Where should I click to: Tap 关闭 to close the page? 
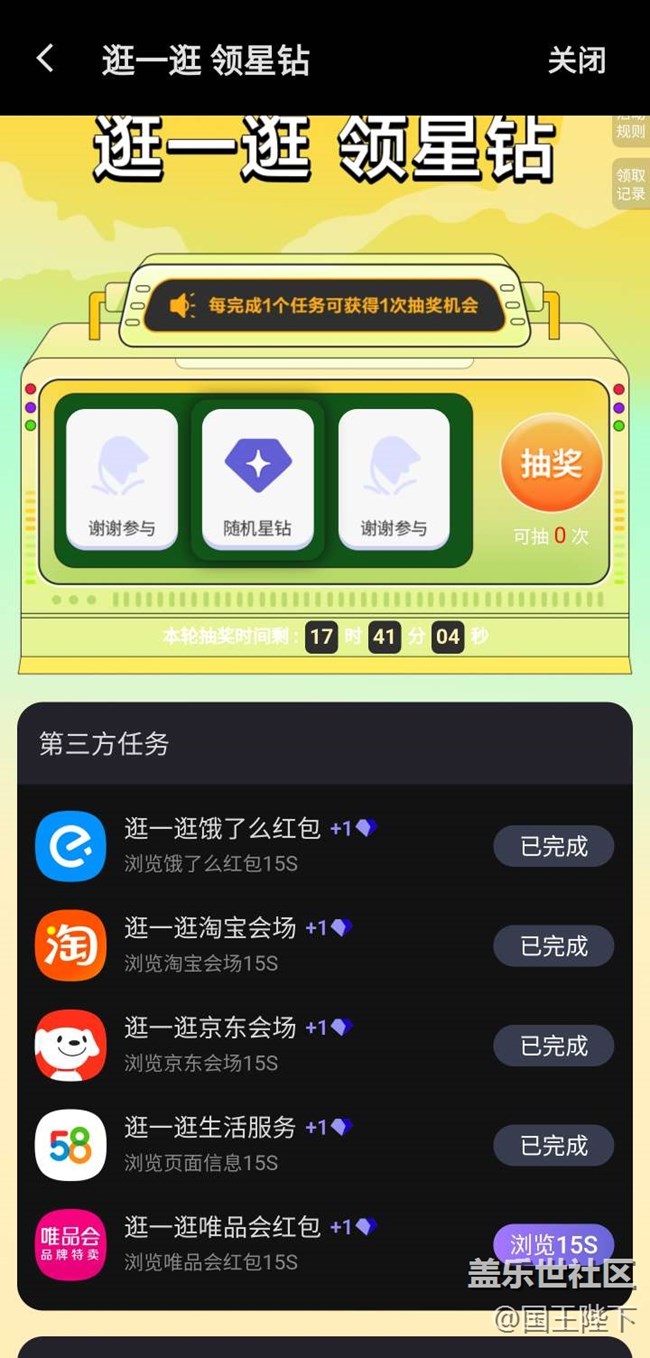coord(576,60)
